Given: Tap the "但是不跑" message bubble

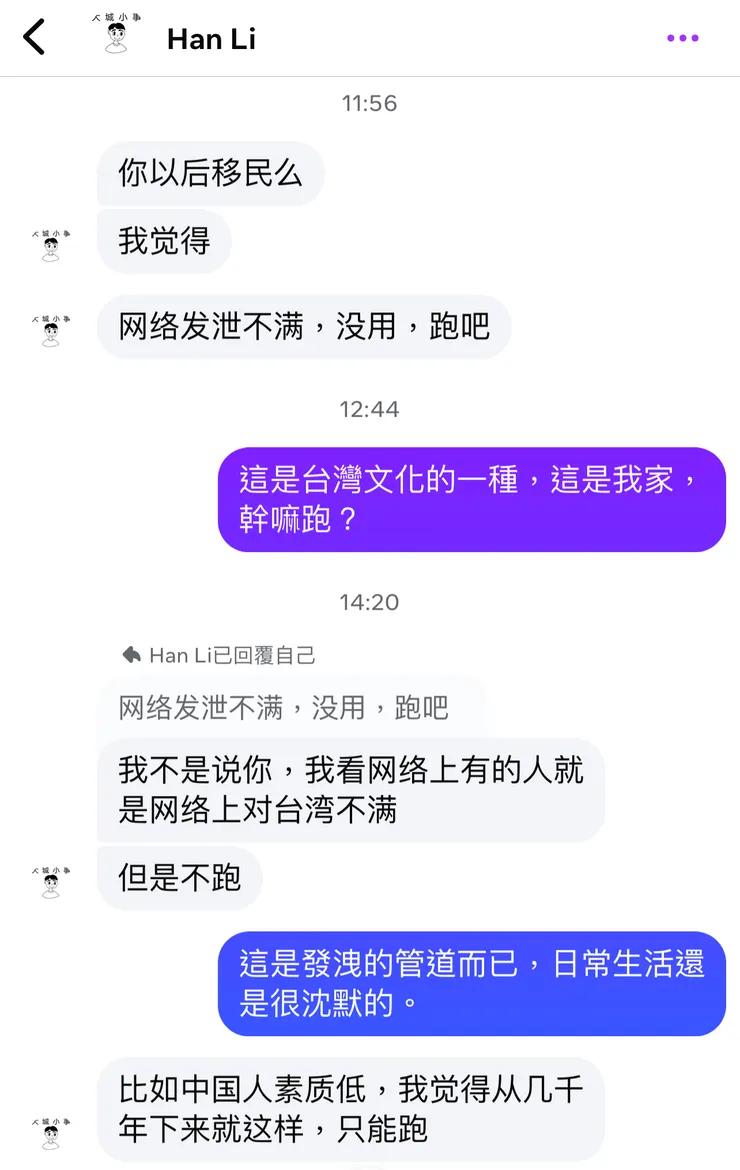Looking at the screenshot, I should [179, 877].
